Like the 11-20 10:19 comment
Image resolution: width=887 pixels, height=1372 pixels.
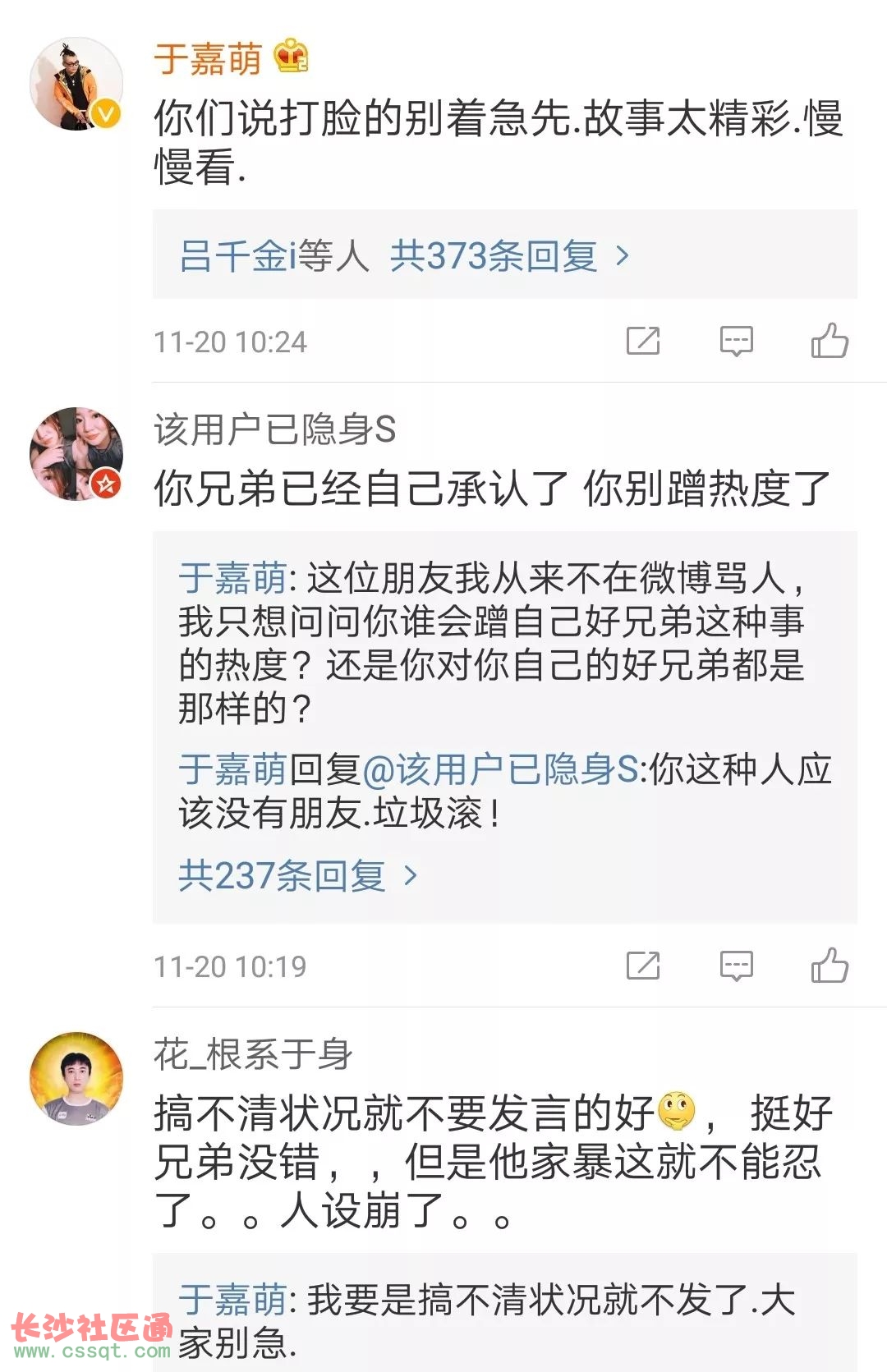point(830,966)
